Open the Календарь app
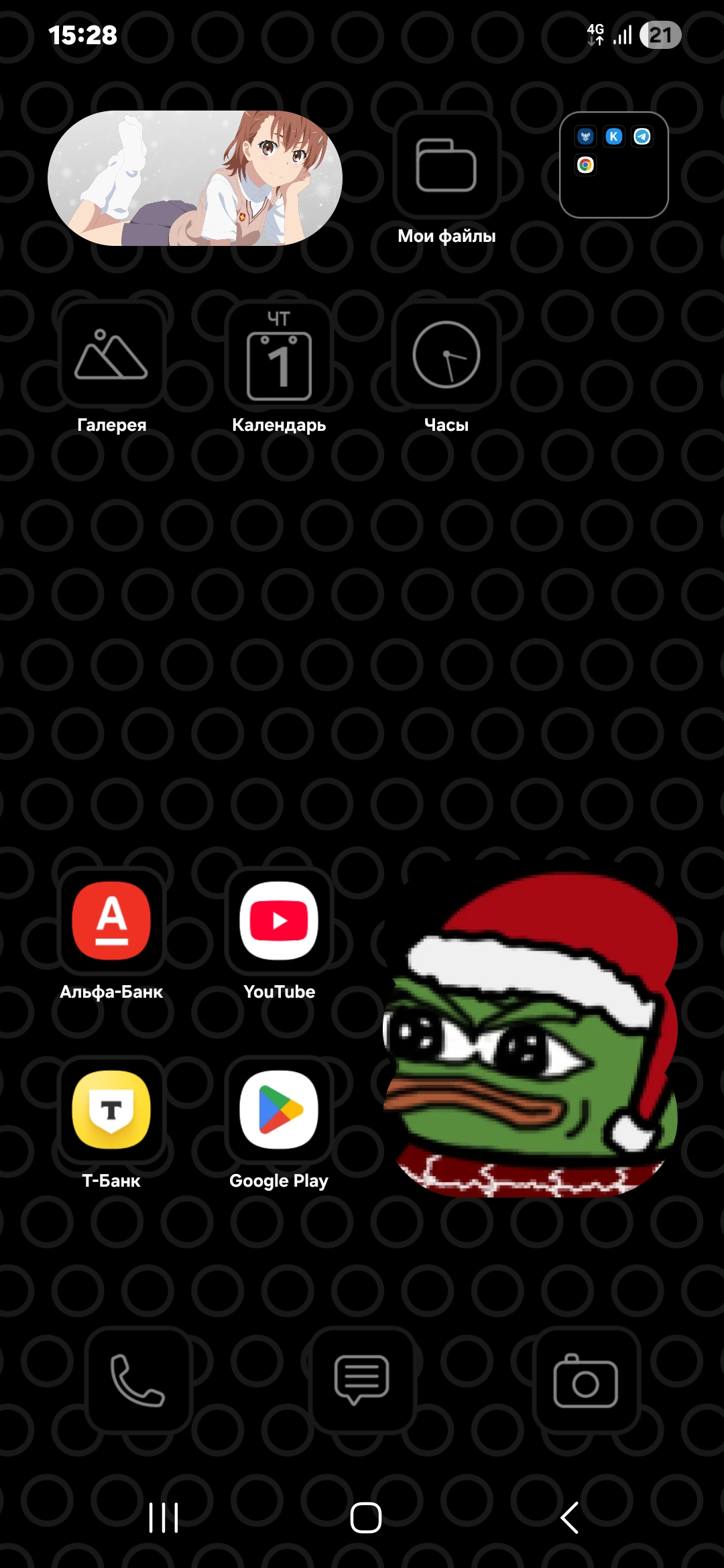724x1568 pixels. click(x=279, y=354)
